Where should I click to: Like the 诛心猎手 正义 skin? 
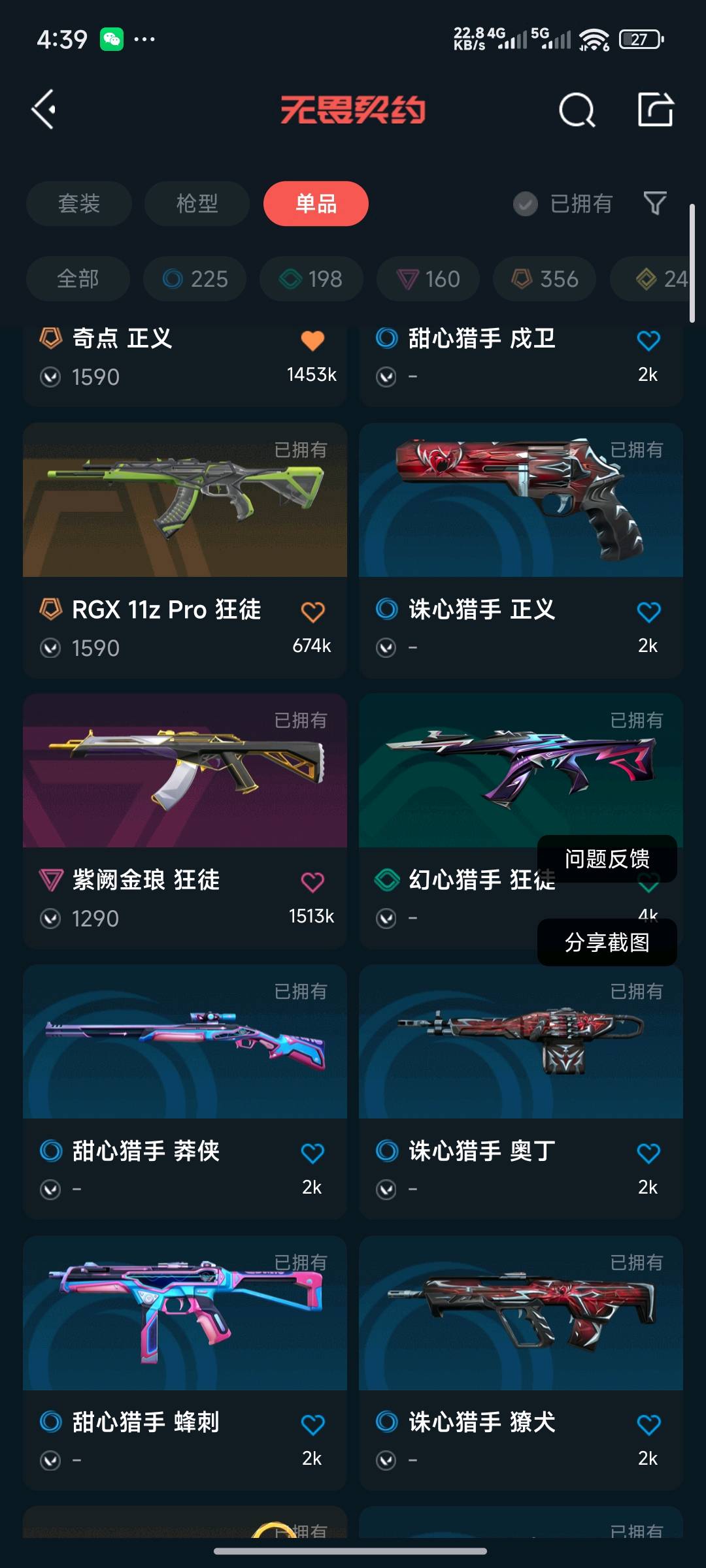[x=648, y=612]
